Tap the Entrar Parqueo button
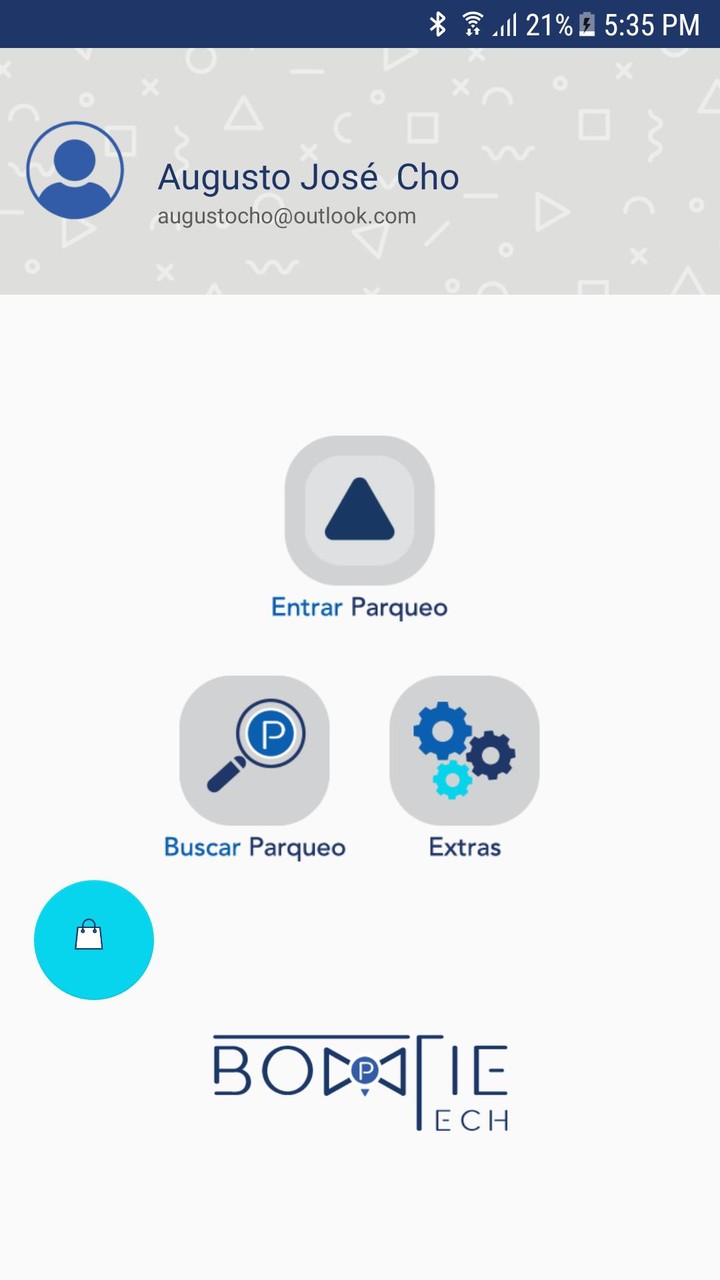The height and width of the screenshot is (1280, 720). pos(359,511)
